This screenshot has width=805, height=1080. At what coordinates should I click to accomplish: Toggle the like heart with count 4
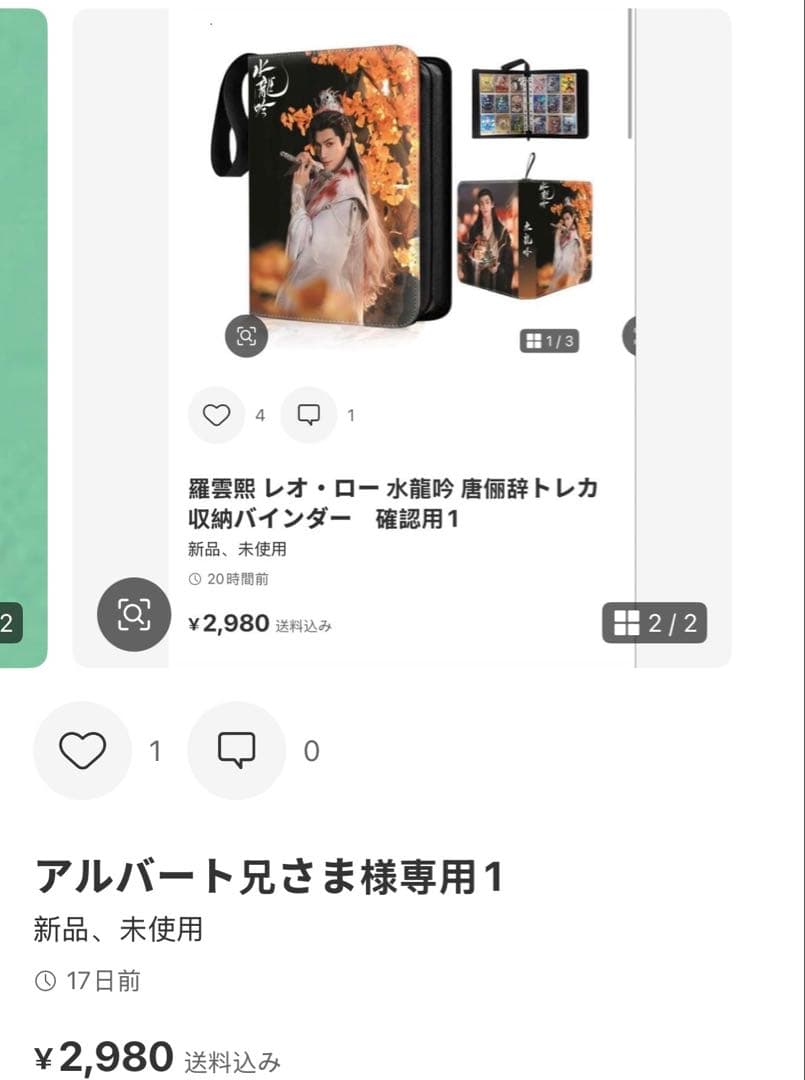click(217, 414)
